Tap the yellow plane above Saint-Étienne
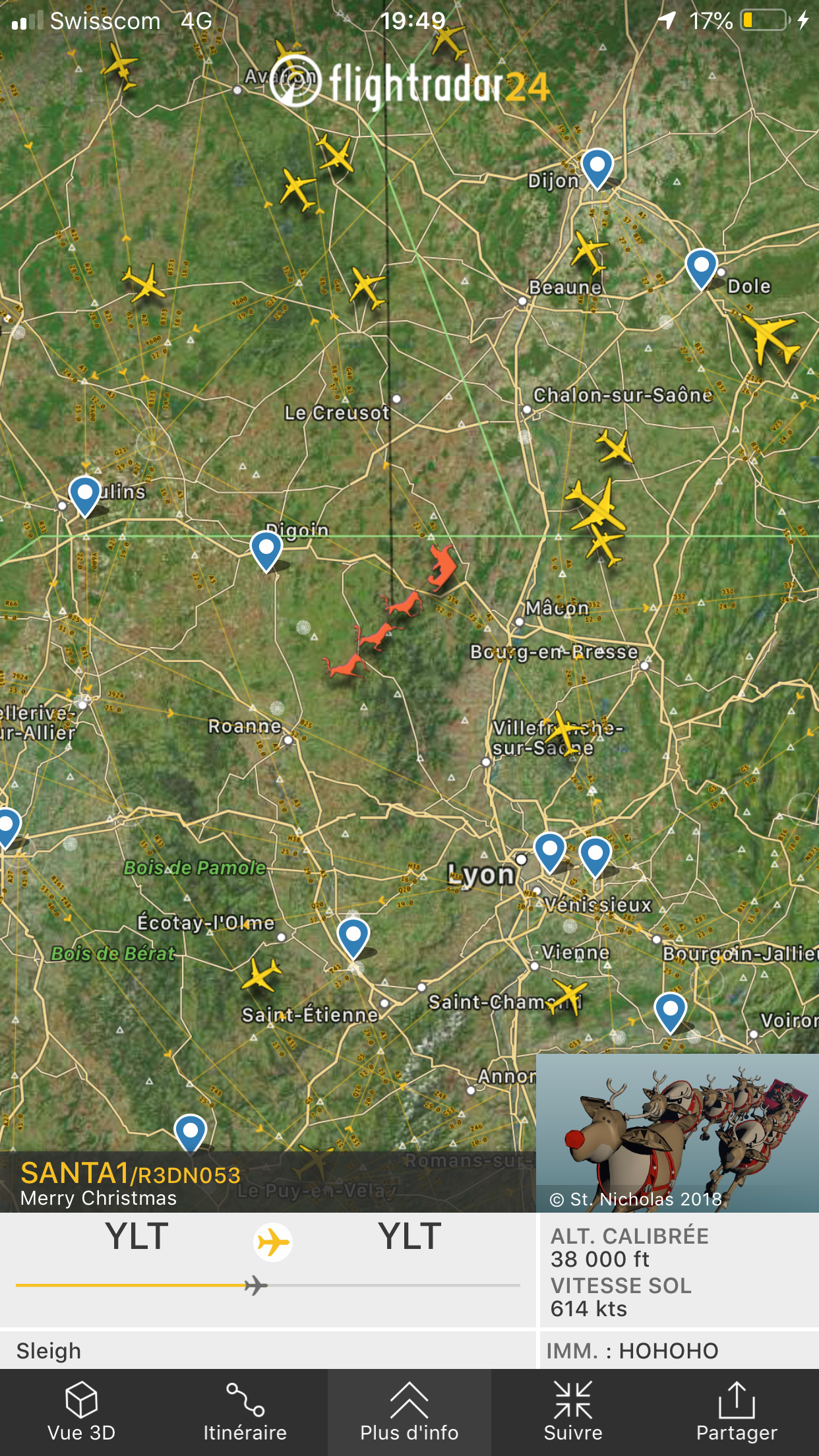819x1456 pixels. tap(261, 975)
